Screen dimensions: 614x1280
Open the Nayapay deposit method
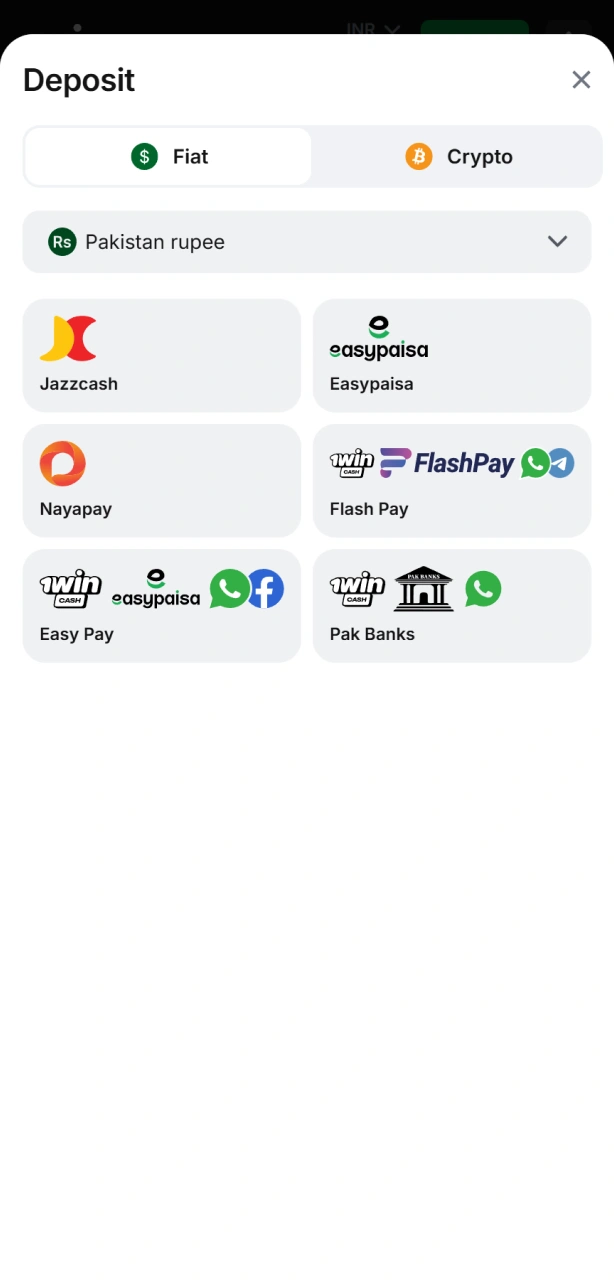pos(161,480)
